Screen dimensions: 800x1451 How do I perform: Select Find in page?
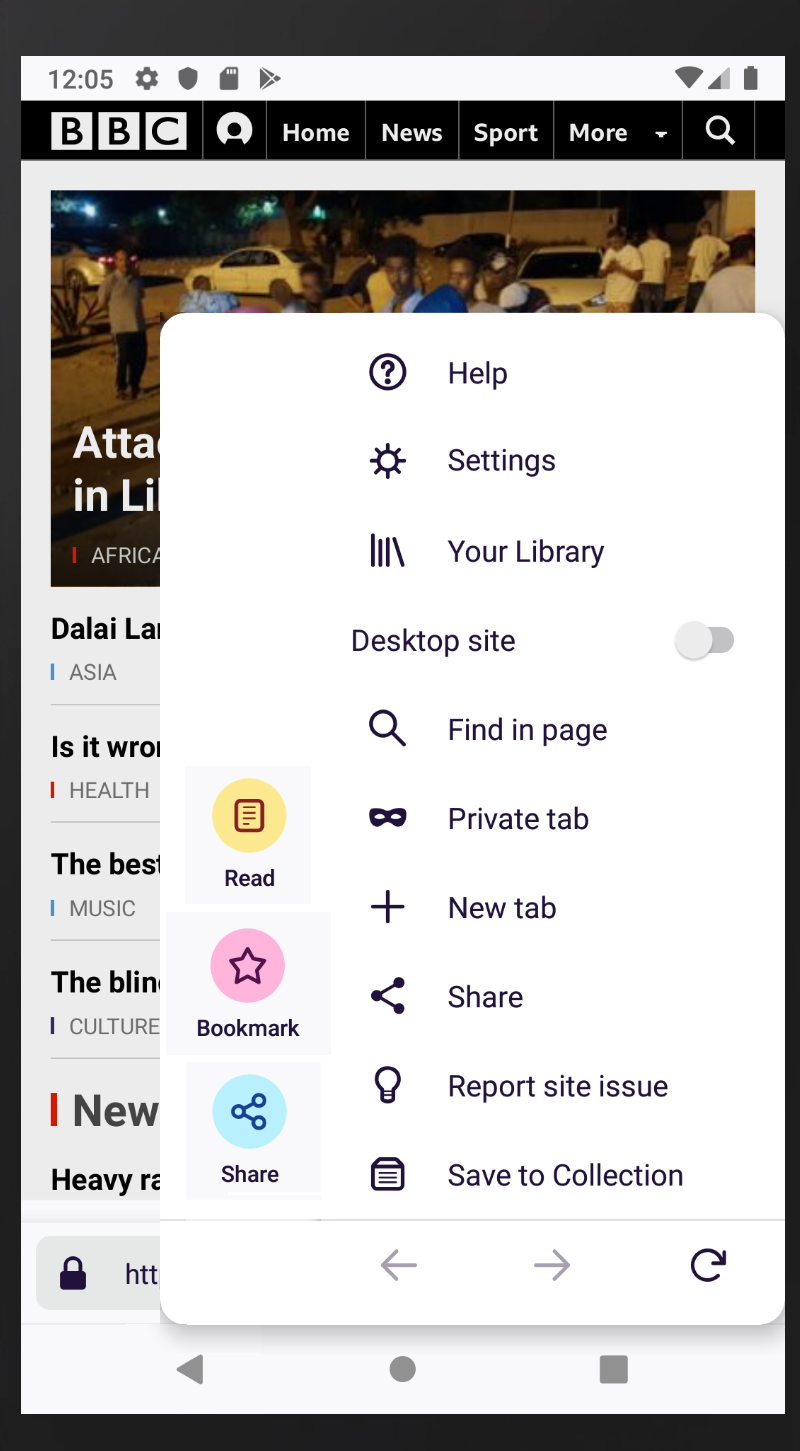coord(526,730)
